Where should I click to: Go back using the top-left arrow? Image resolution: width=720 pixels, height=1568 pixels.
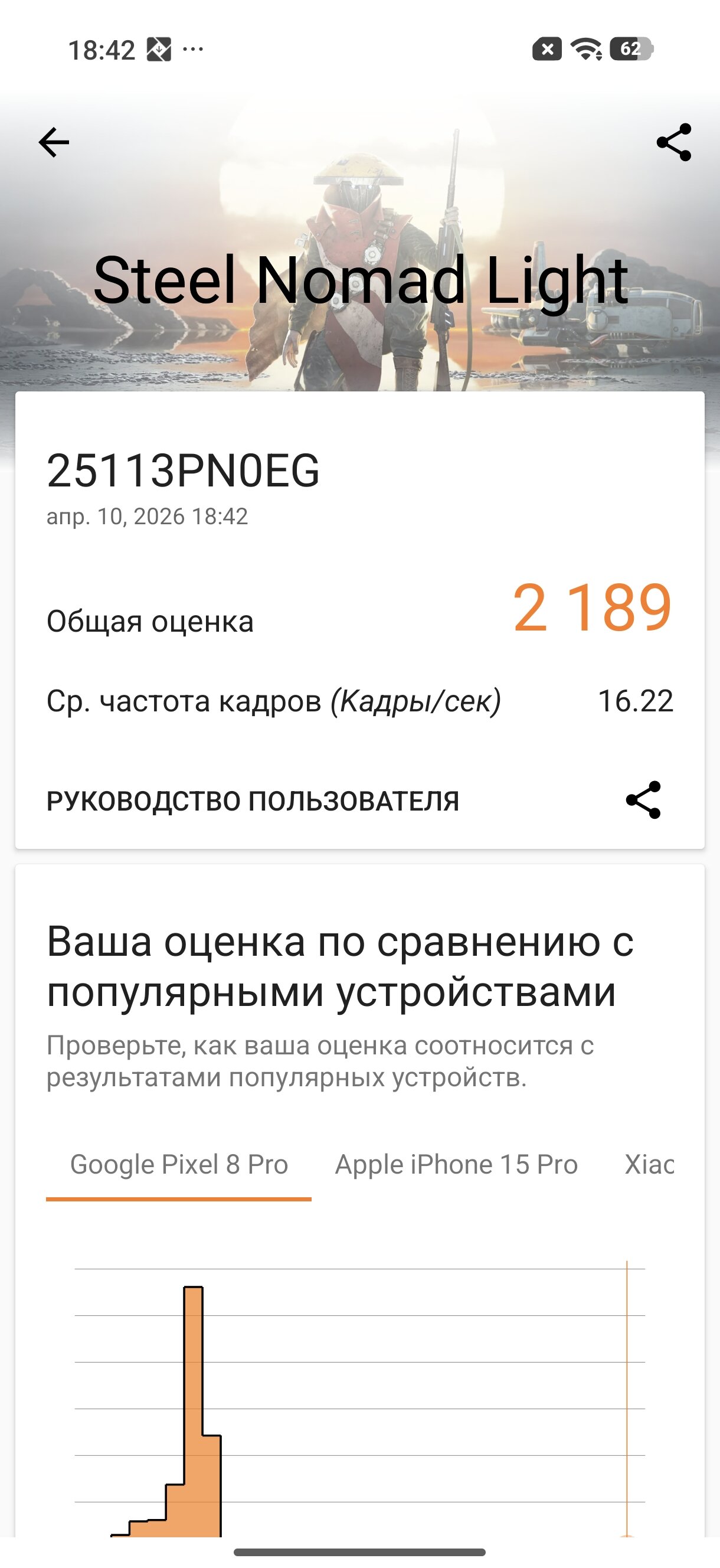tap(54, 142)
